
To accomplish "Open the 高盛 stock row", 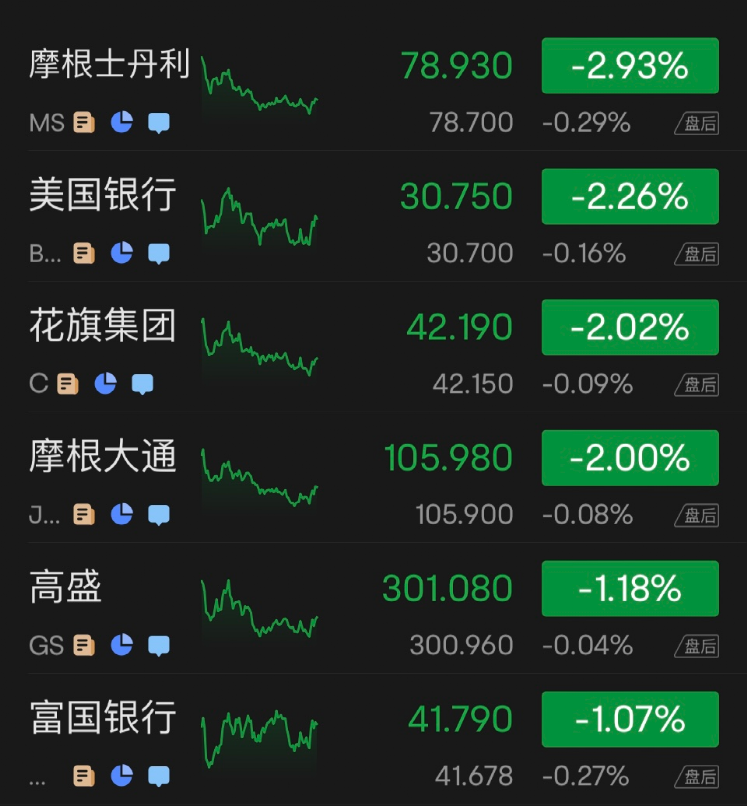I will point(66,588).
